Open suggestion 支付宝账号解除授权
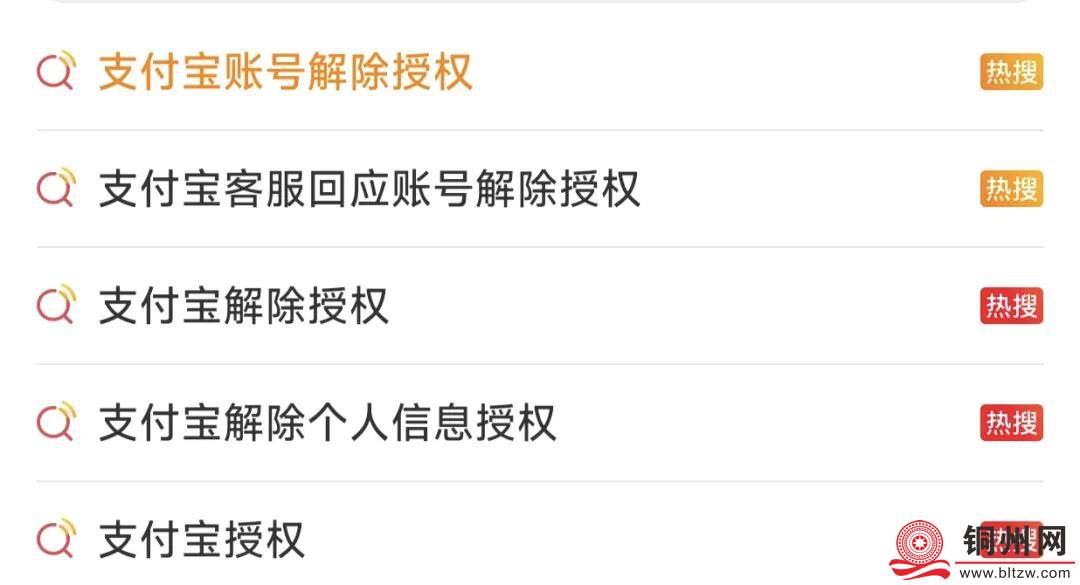 tap(285, 72)
